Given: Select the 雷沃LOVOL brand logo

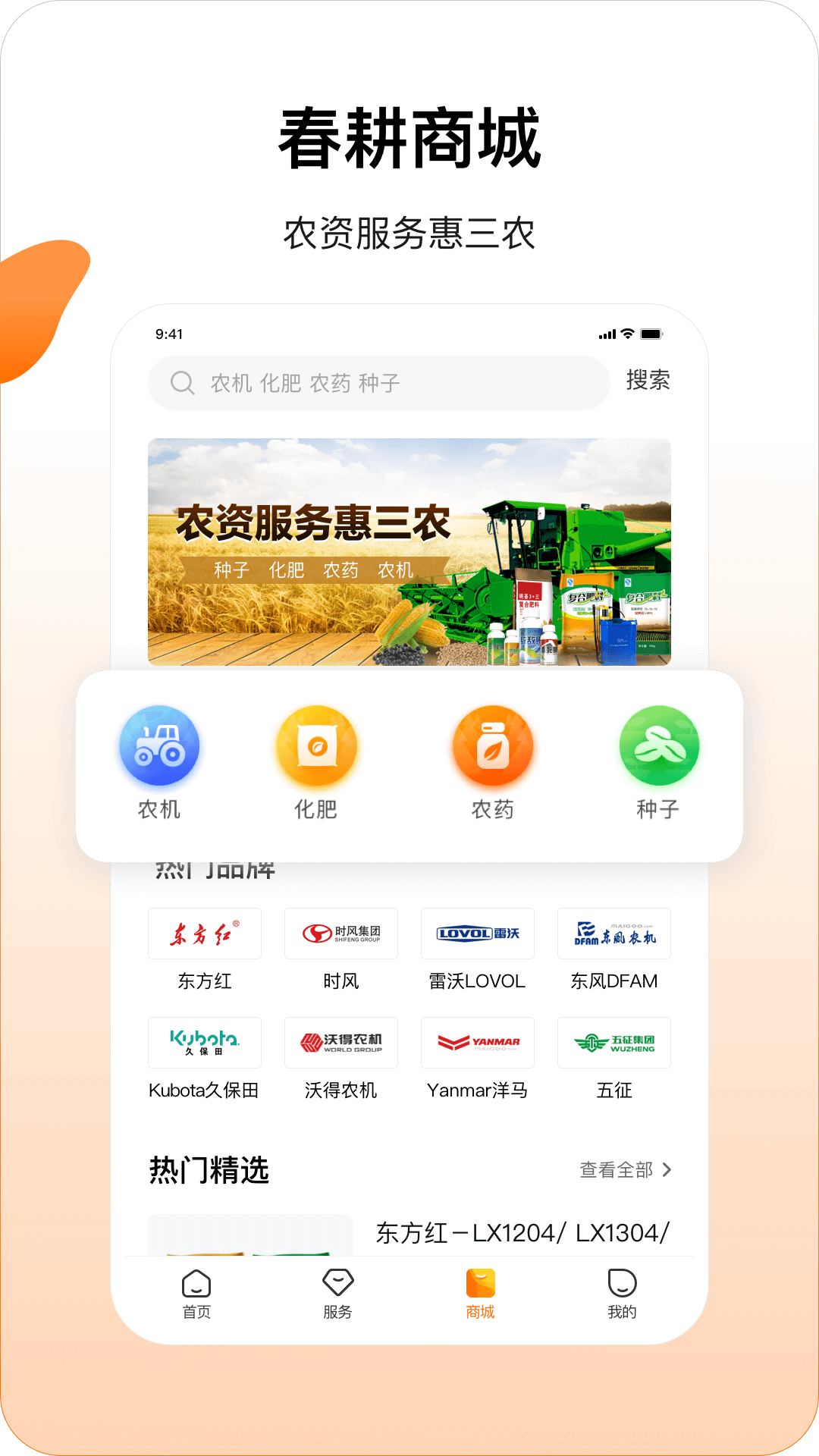Looking at the screenshot, I should click(478, 934).
